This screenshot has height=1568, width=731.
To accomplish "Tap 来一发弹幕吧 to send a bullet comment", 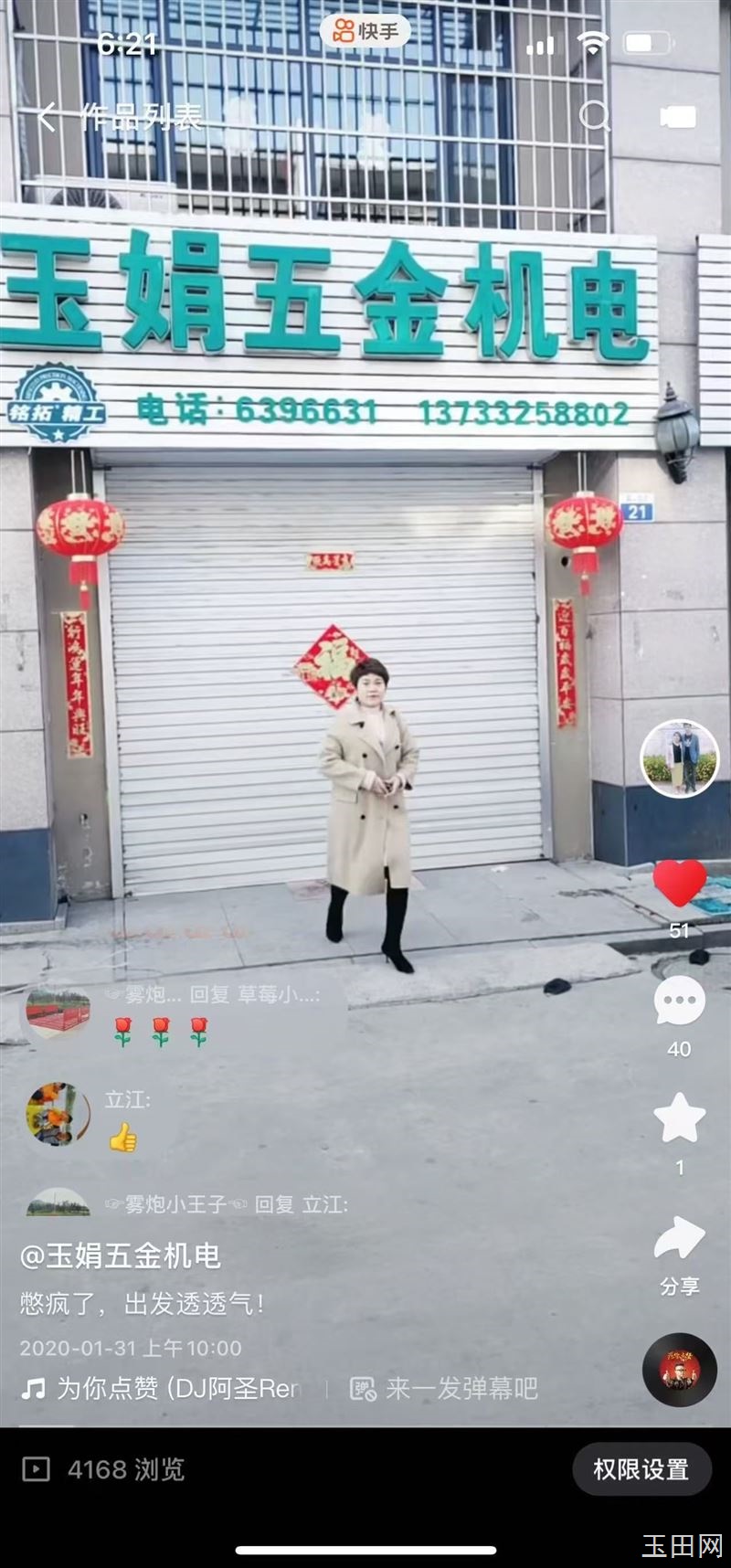I will (444, 1389).
